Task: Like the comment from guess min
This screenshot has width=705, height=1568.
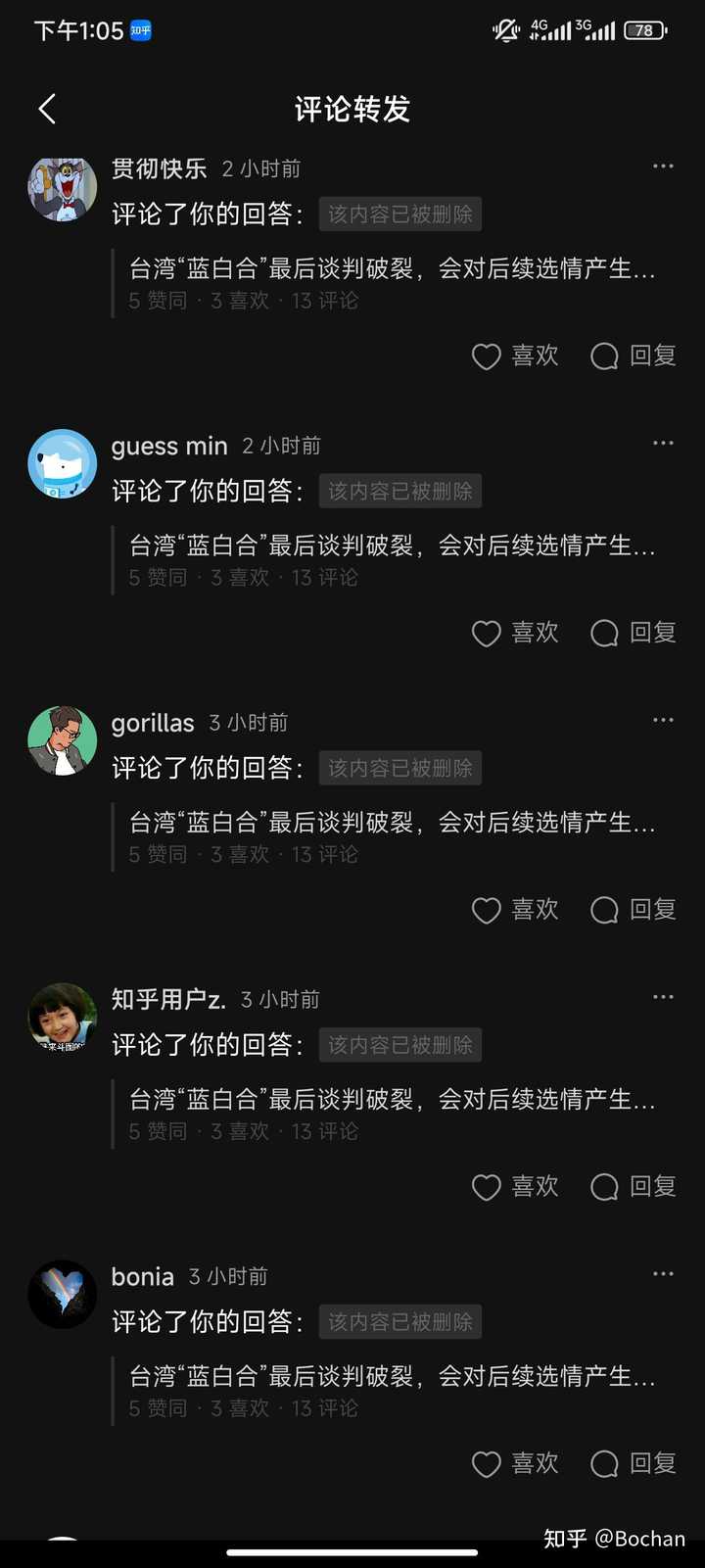Action: tap(515, 633)
